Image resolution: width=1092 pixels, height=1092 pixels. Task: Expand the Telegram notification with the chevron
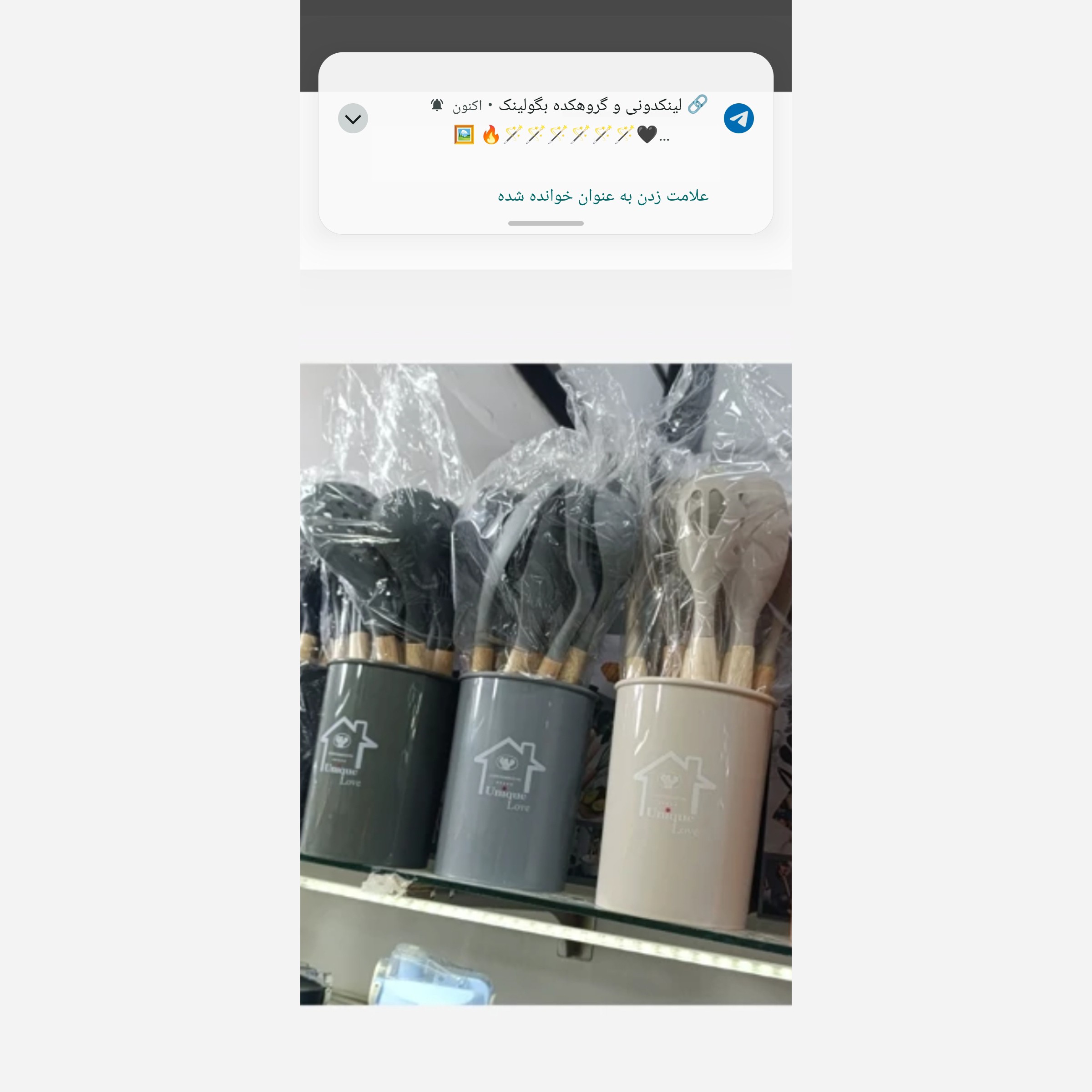click(x=353, y=119)
